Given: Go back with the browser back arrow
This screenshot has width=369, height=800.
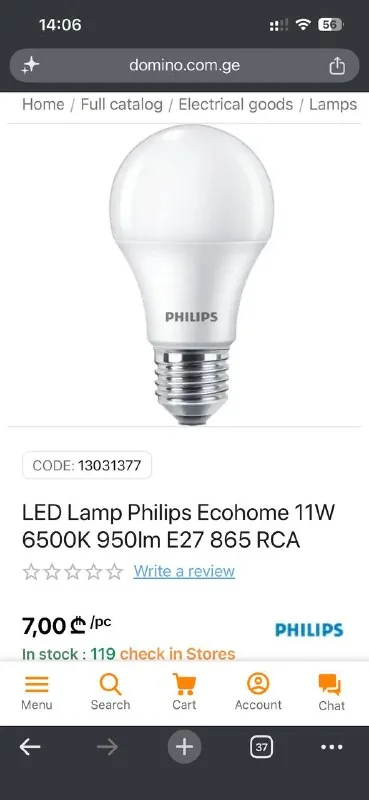Looking at the screenshot, I should click(x=30, y=747).
